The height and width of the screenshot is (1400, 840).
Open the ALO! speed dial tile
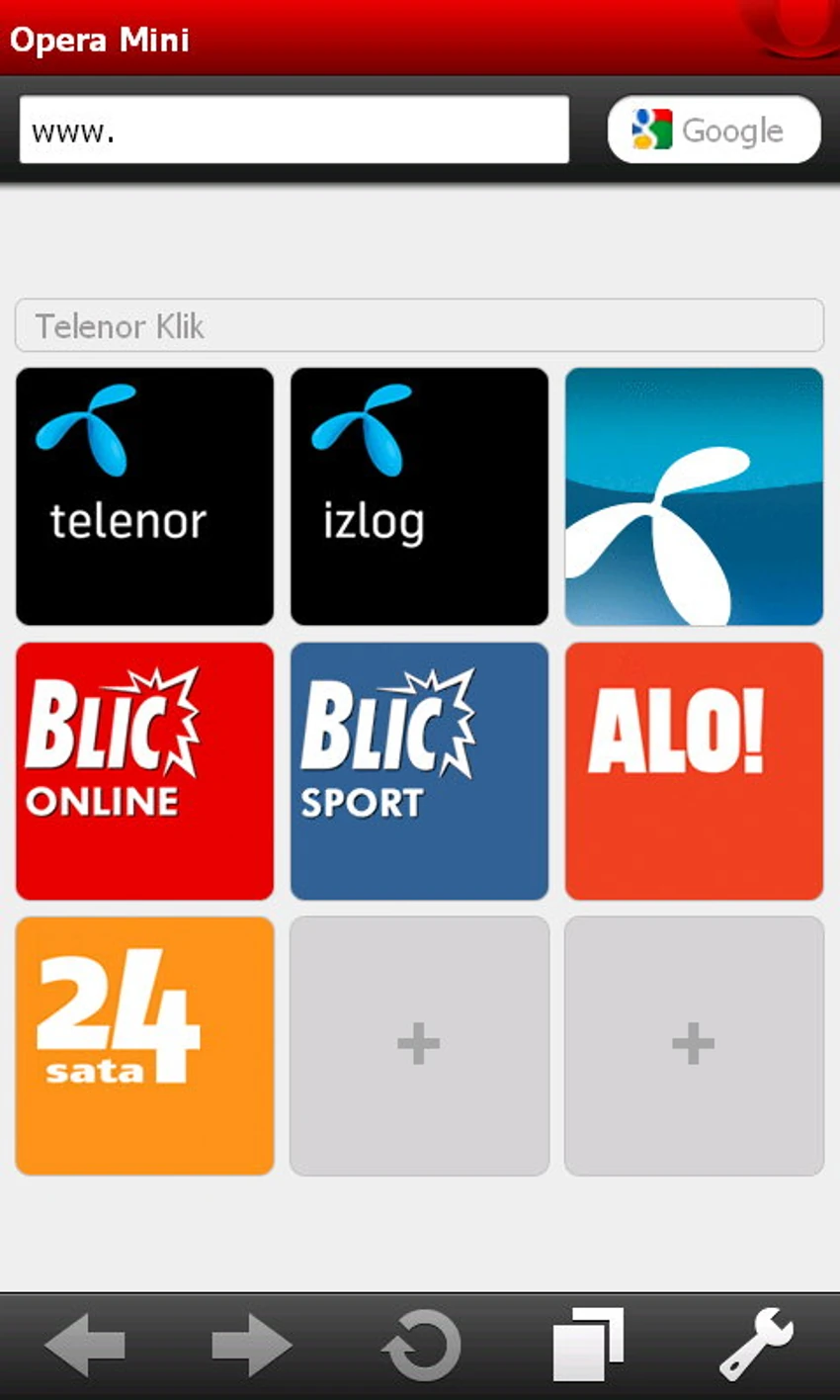tap(694, 771)
